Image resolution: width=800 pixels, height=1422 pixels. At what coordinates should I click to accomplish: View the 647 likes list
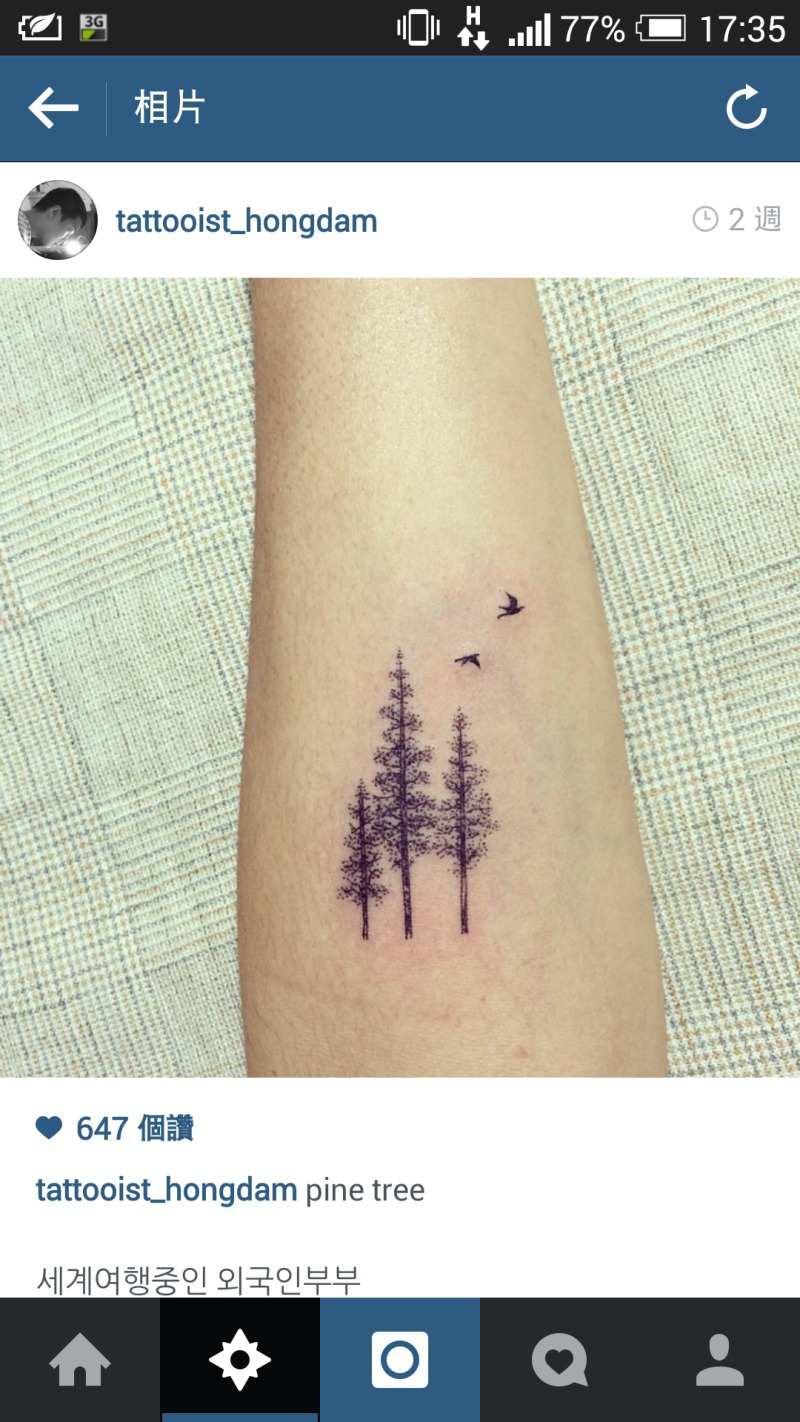[x=115, y=1129]
